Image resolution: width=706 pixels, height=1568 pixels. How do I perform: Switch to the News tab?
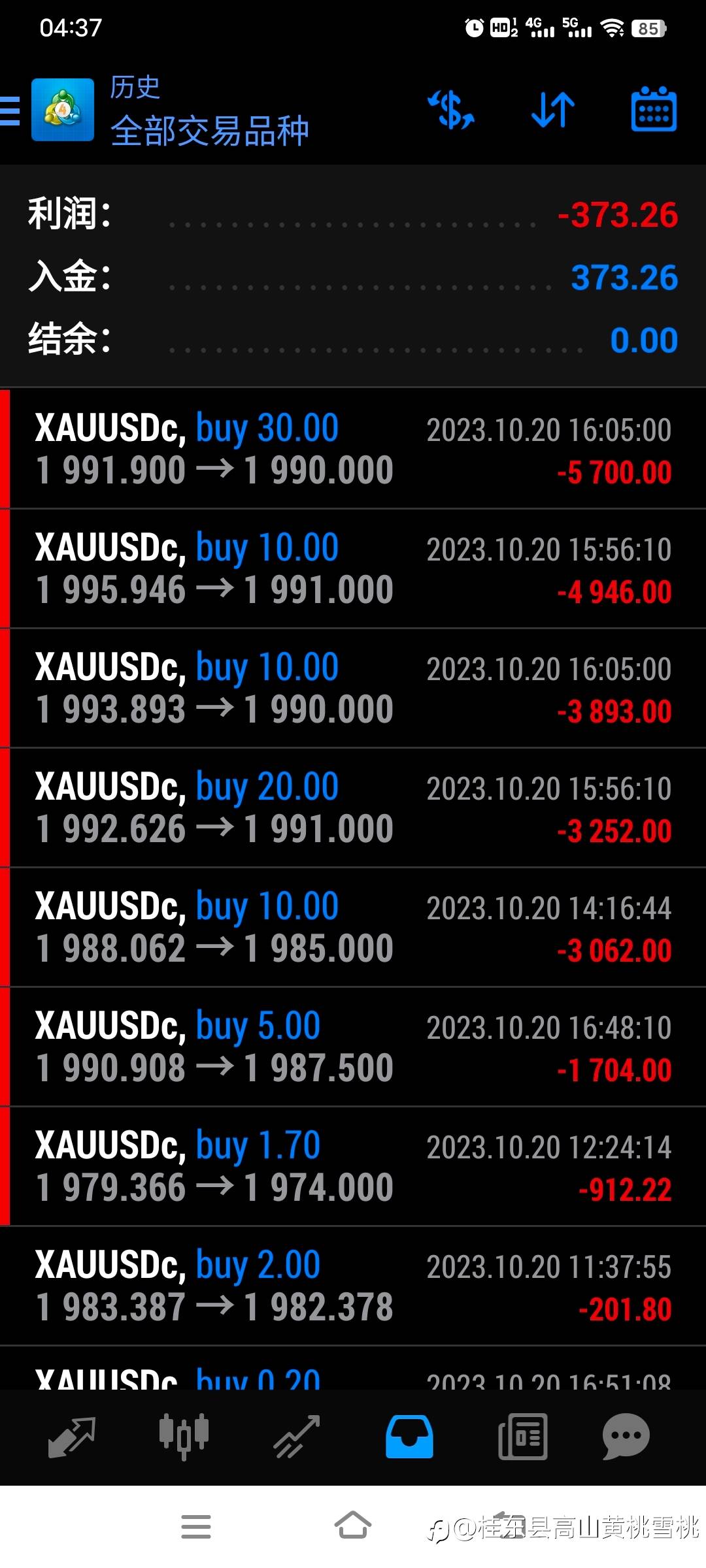pos(522,1436)
